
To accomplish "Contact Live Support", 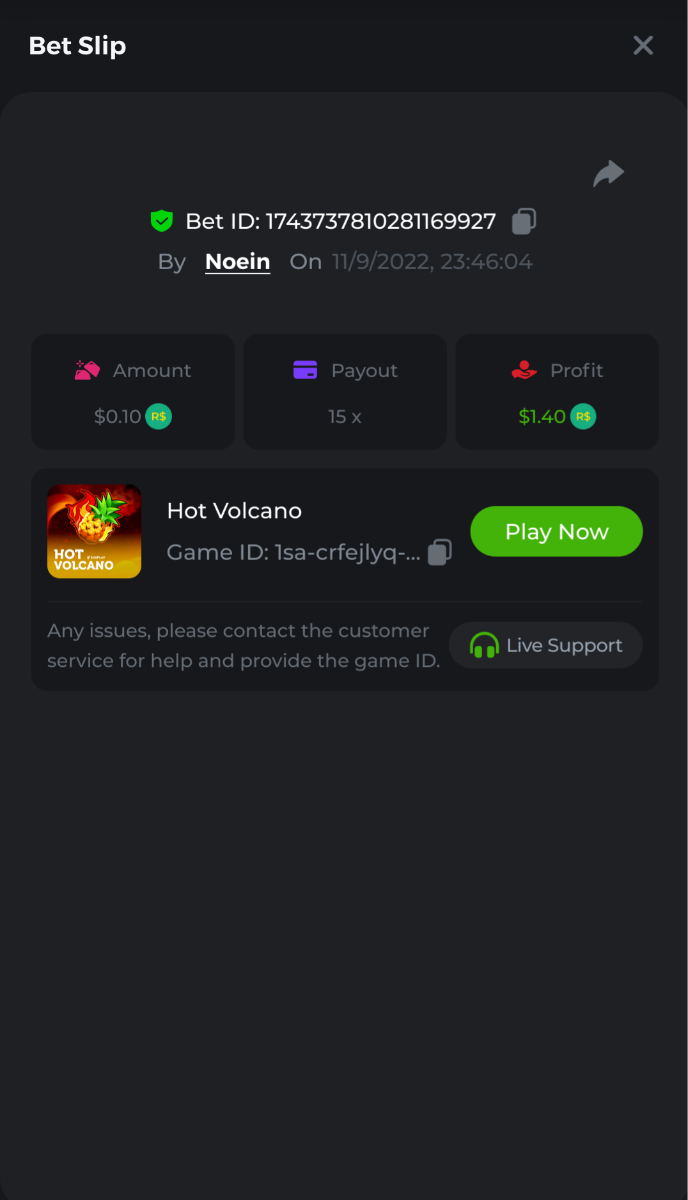I will pos(546,646).
